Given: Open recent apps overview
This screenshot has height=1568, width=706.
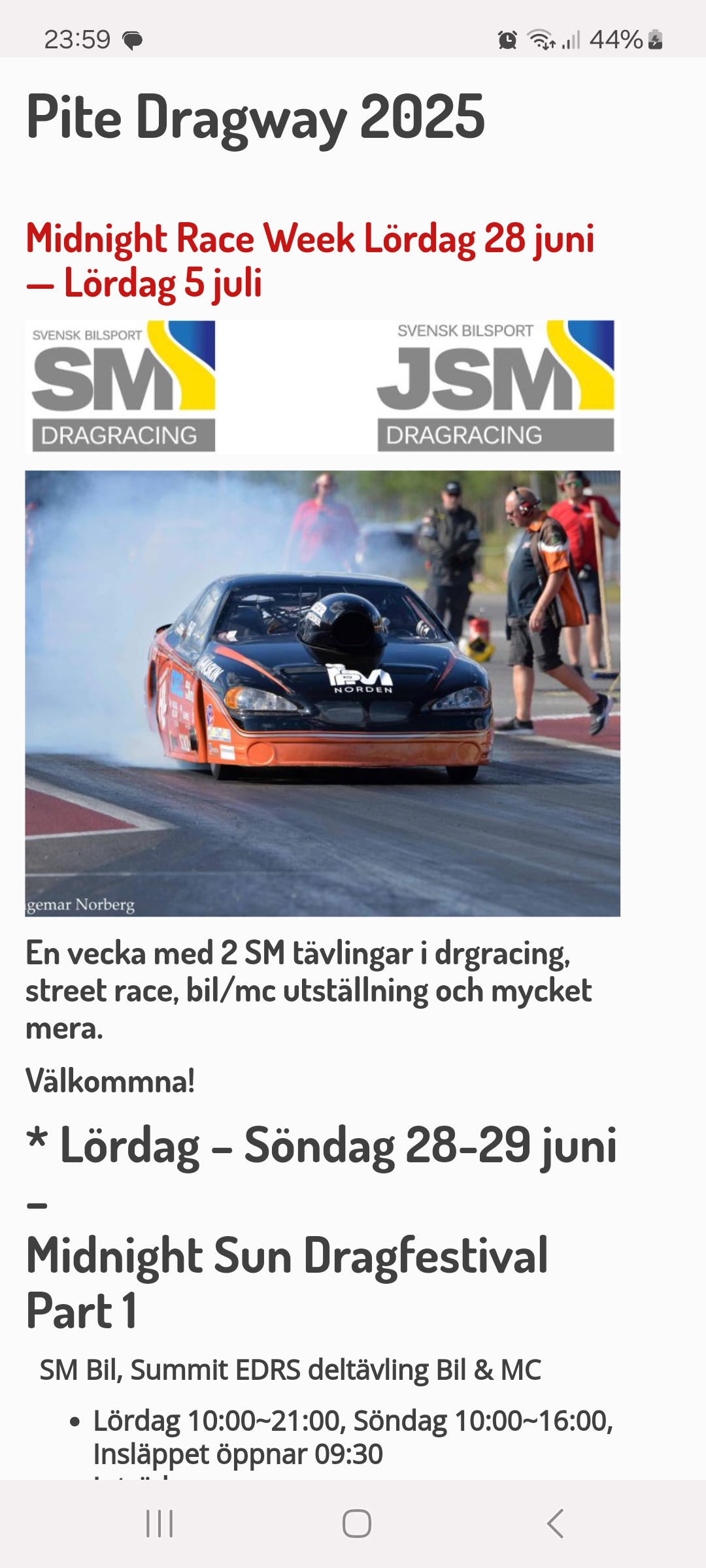Looking at the screenshot, I should click(x=160, y=1524).
